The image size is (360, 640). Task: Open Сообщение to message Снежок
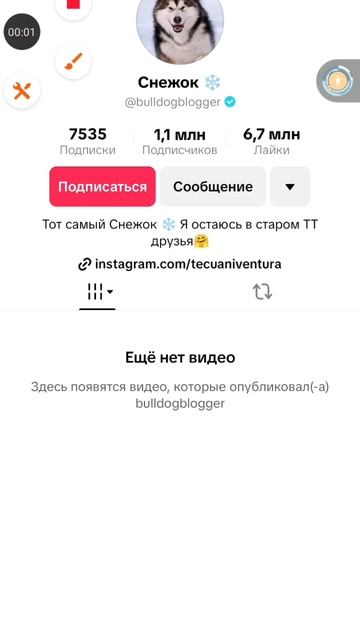(213, 187)
